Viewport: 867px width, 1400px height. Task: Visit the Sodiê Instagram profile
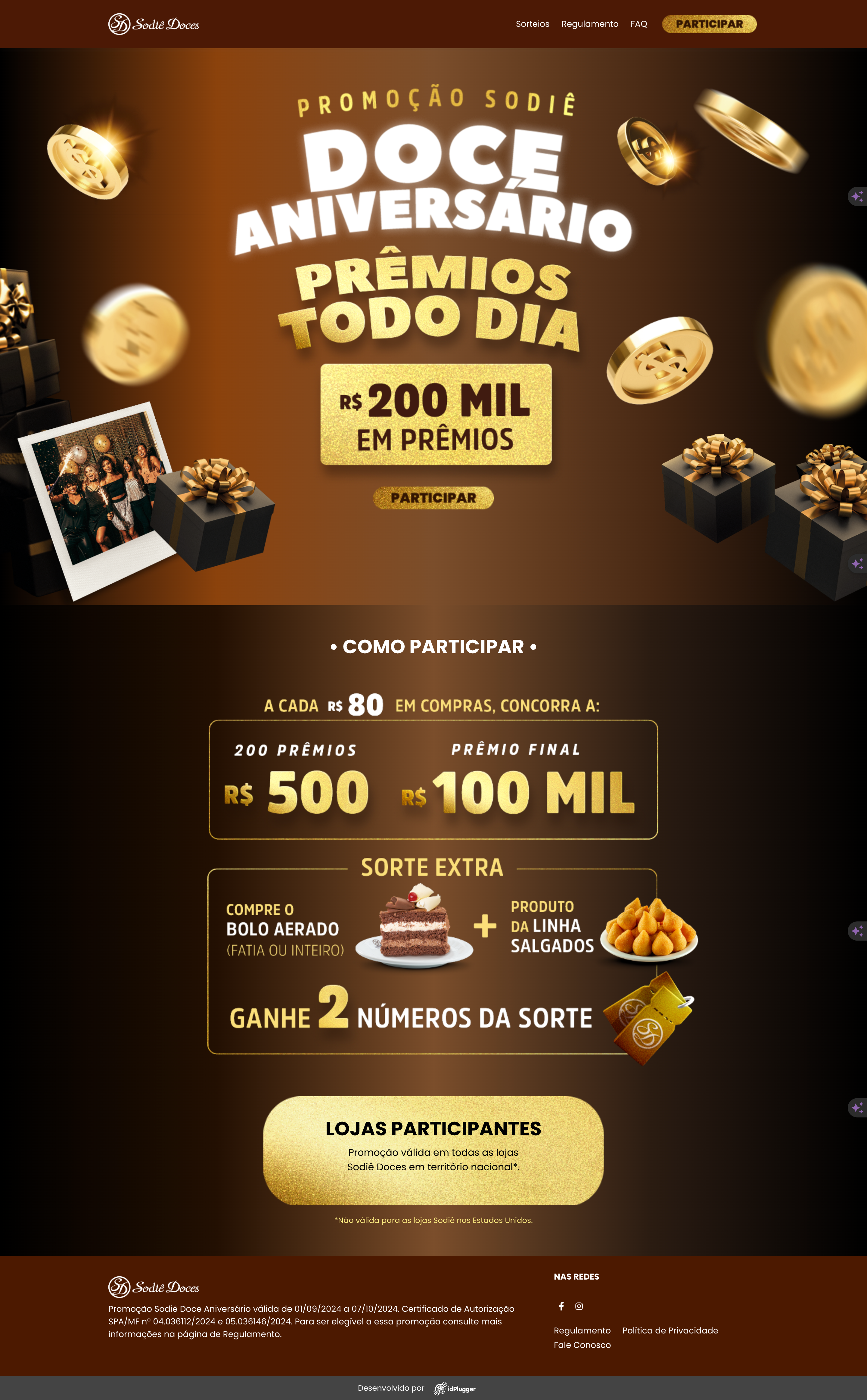coord(579,1306)
